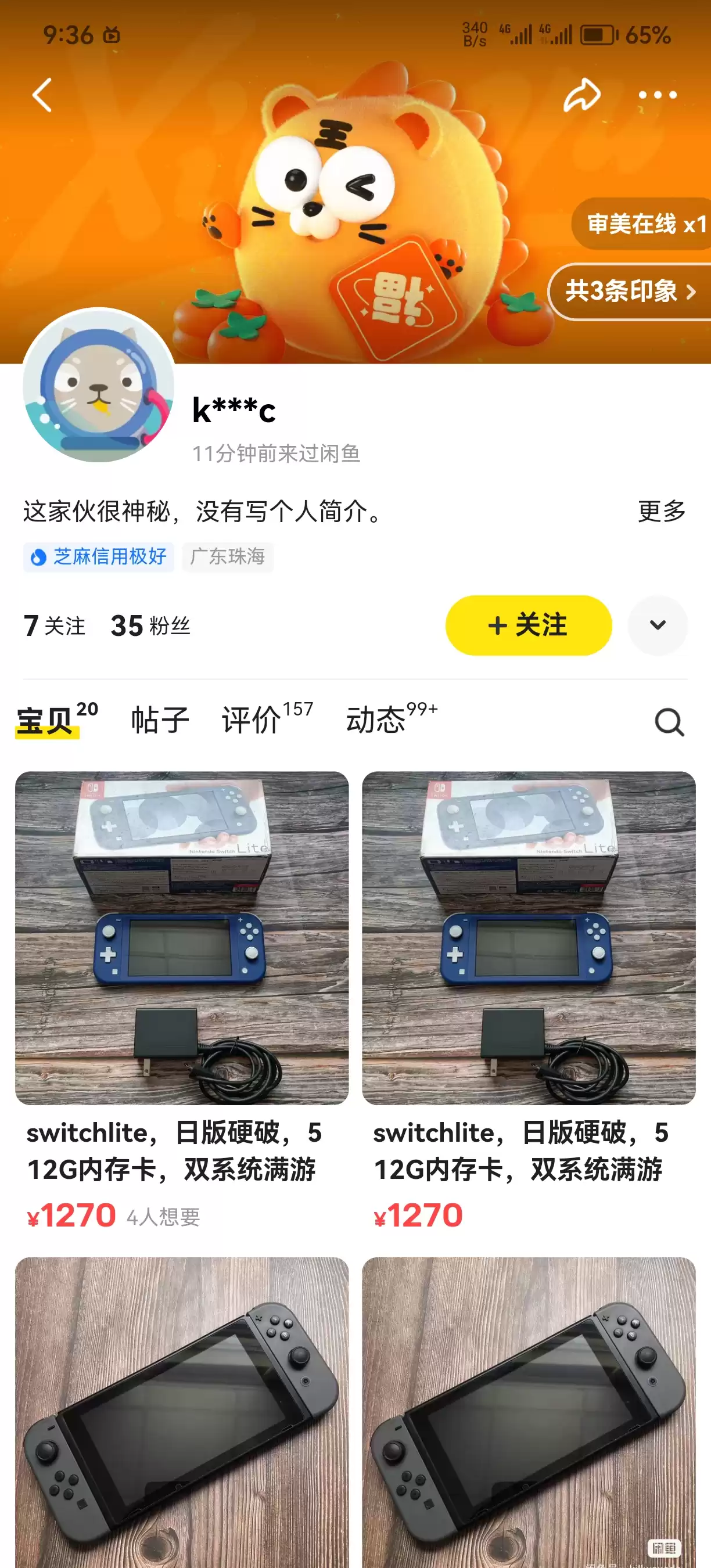The height and width of the screenshot is (1568, 711).
Task: View the 35 粉丝 followers list
Action: tap(151, 625)
